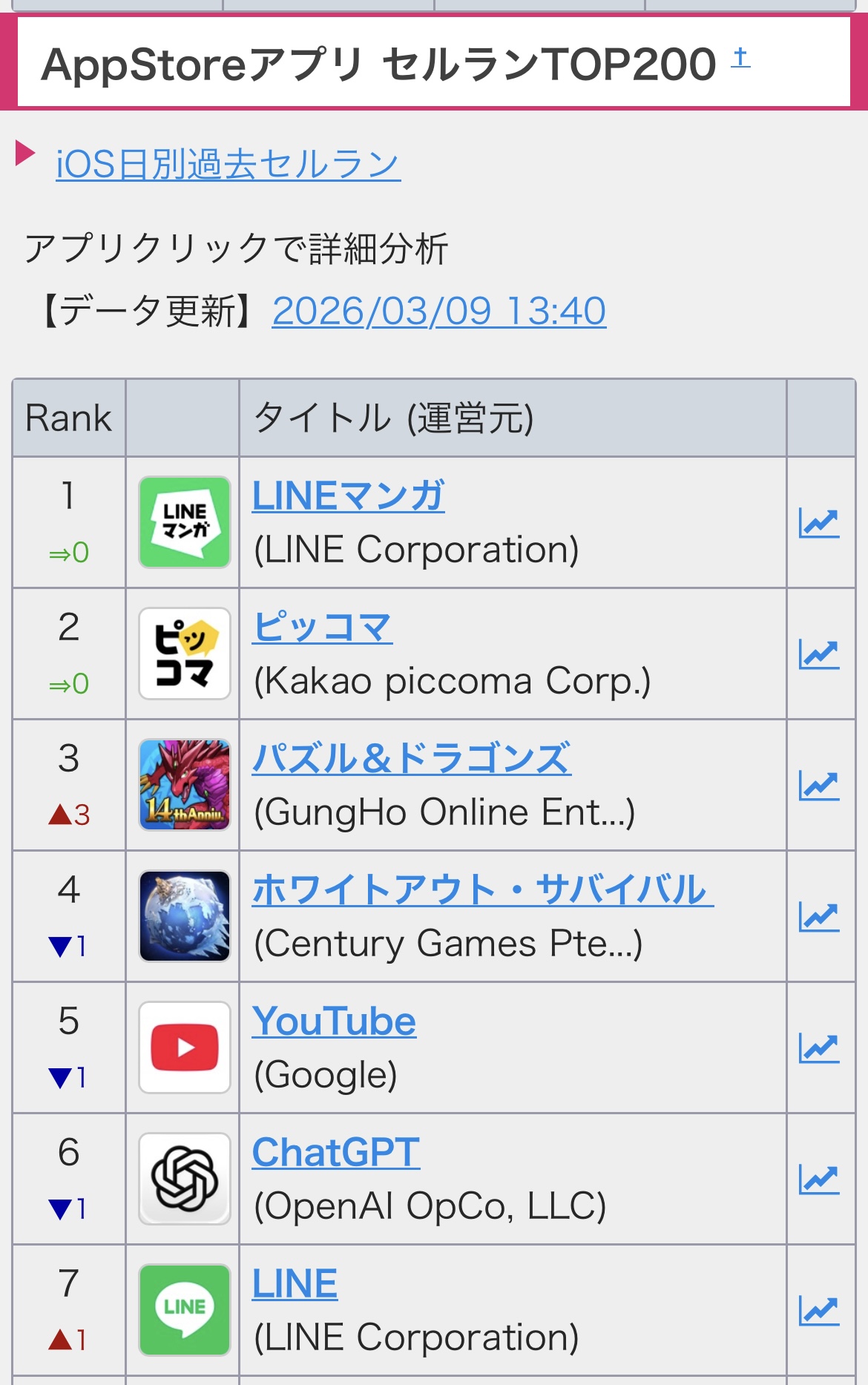Open the ChatGPT title link
This screenshot has width=868, height=1385.
point(335,1152)
